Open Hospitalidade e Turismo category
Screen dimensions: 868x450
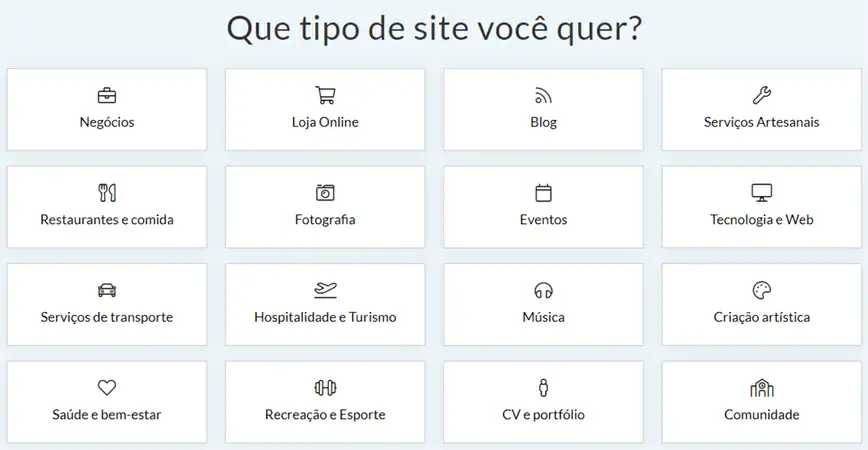325,304
